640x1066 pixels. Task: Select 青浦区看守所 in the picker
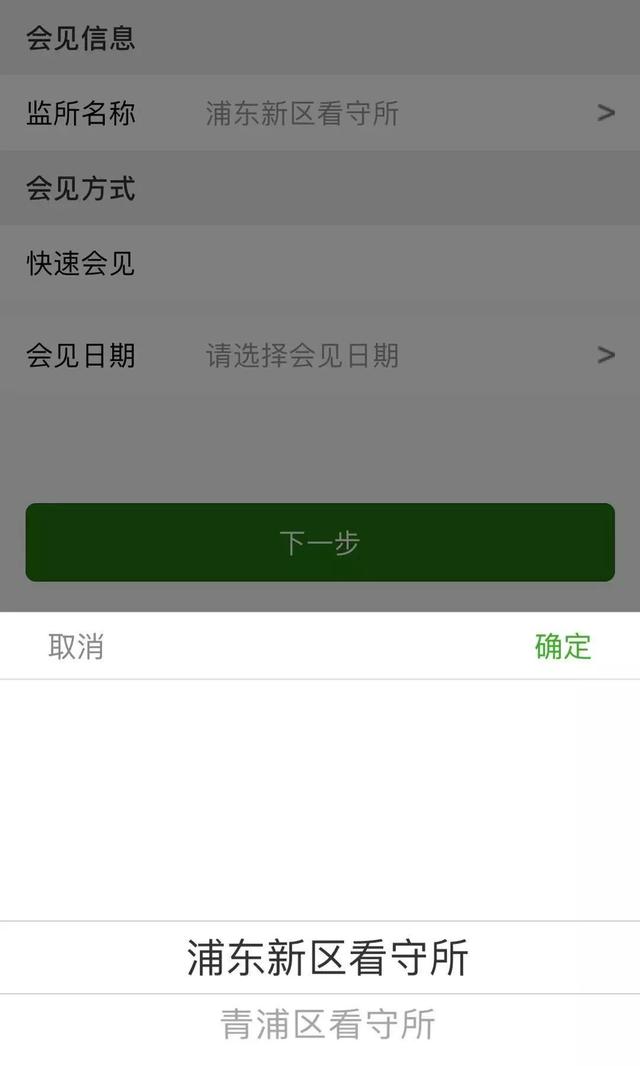pos(327,1024)
